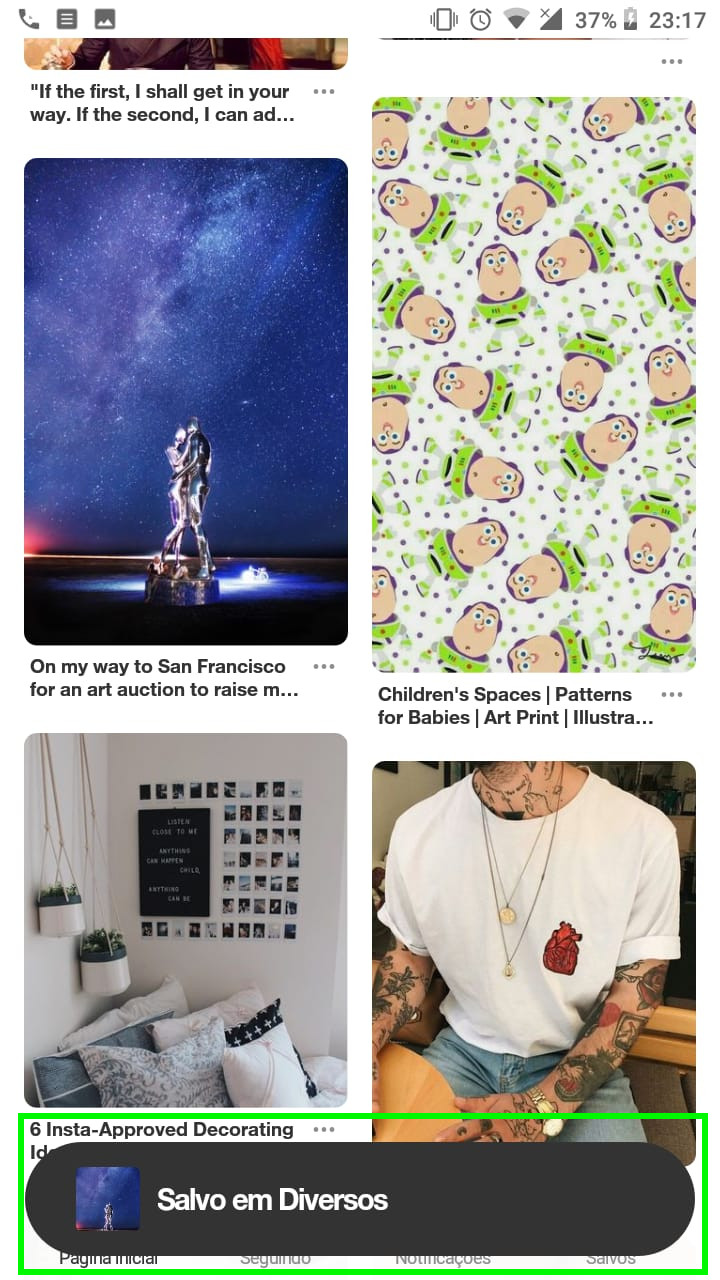The height and width of the screenshot is (1280, 720).
Task: Open the Buzz Lightyear pattern pin
Action: pos(534,385)
